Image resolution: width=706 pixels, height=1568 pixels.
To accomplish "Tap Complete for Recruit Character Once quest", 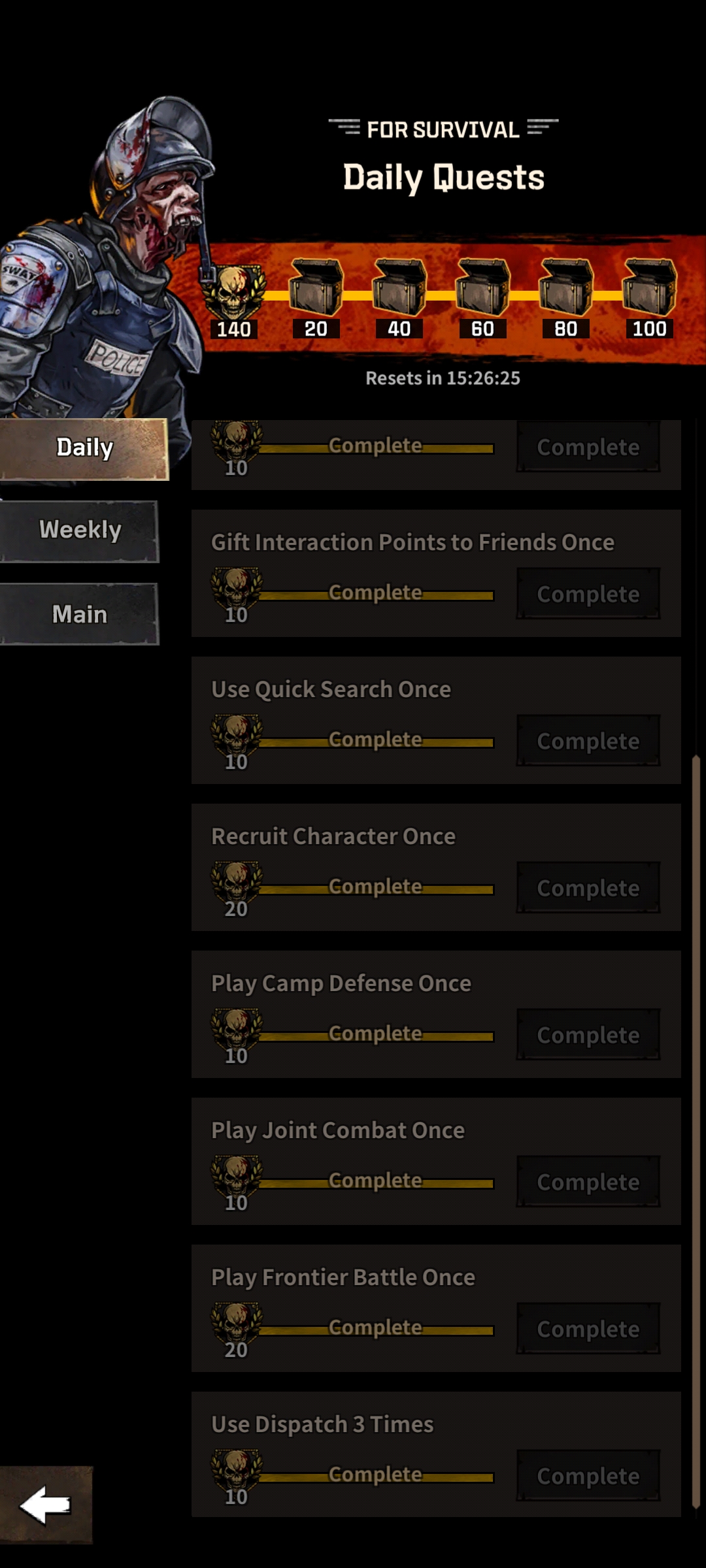I will tap(588, 888).
